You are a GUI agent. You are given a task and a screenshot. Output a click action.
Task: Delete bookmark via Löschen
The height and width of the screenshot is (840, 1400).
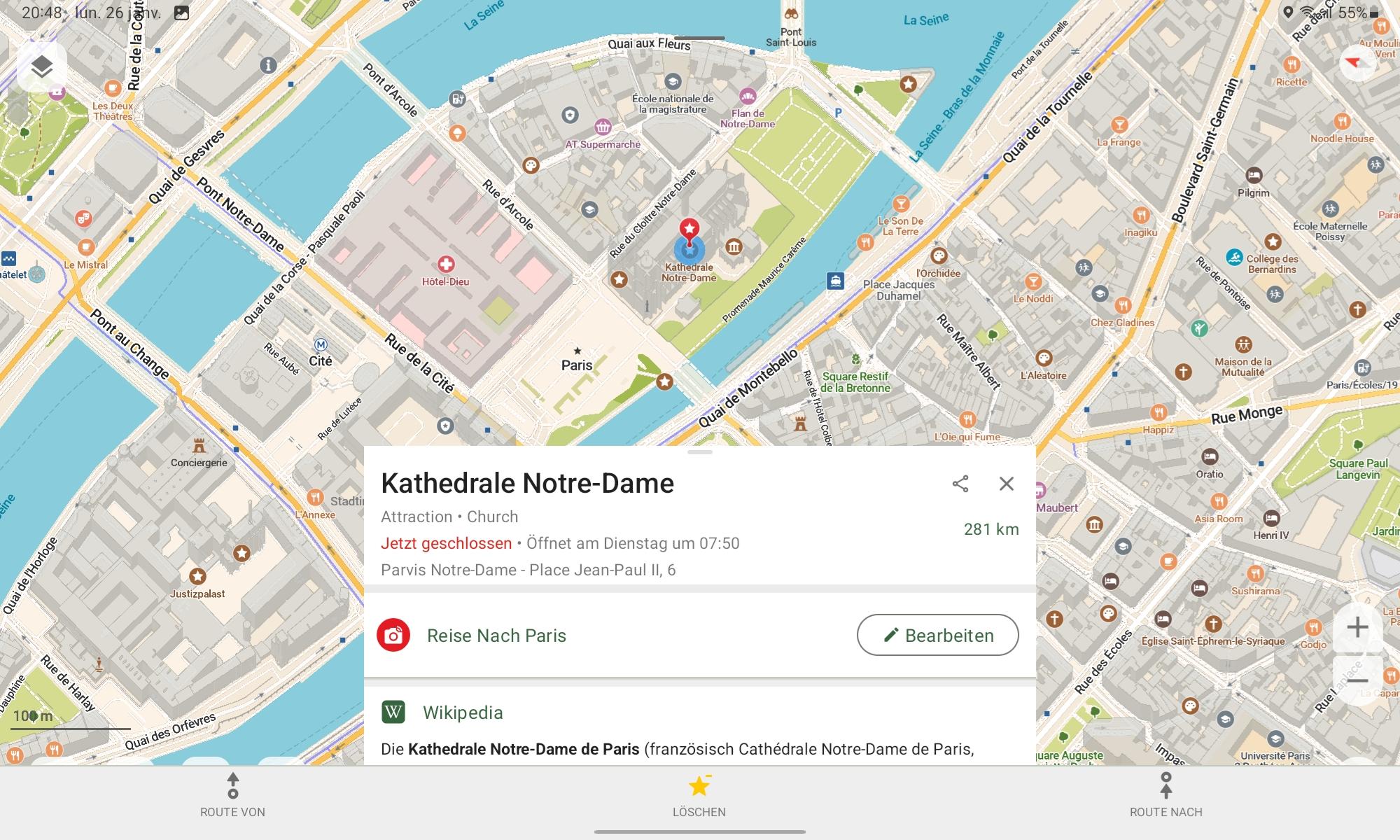tap(699, 795)
